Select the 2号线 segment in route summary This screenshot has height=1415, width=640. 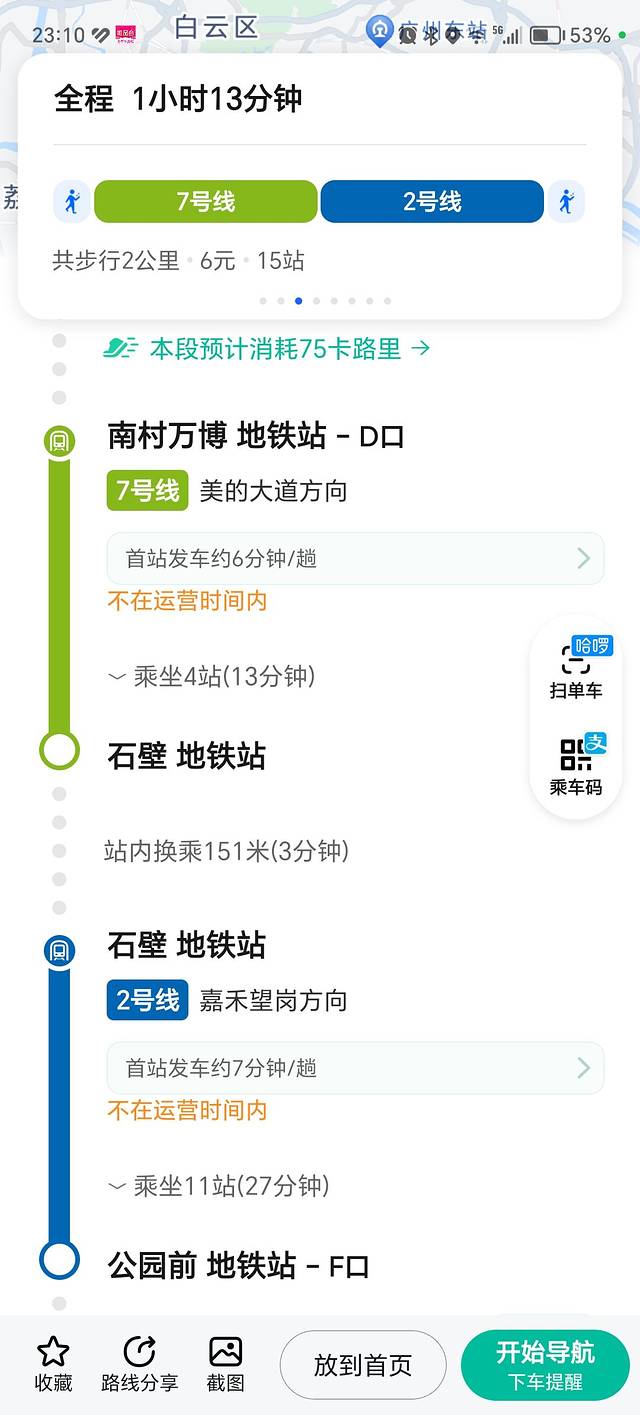[432, 201]
